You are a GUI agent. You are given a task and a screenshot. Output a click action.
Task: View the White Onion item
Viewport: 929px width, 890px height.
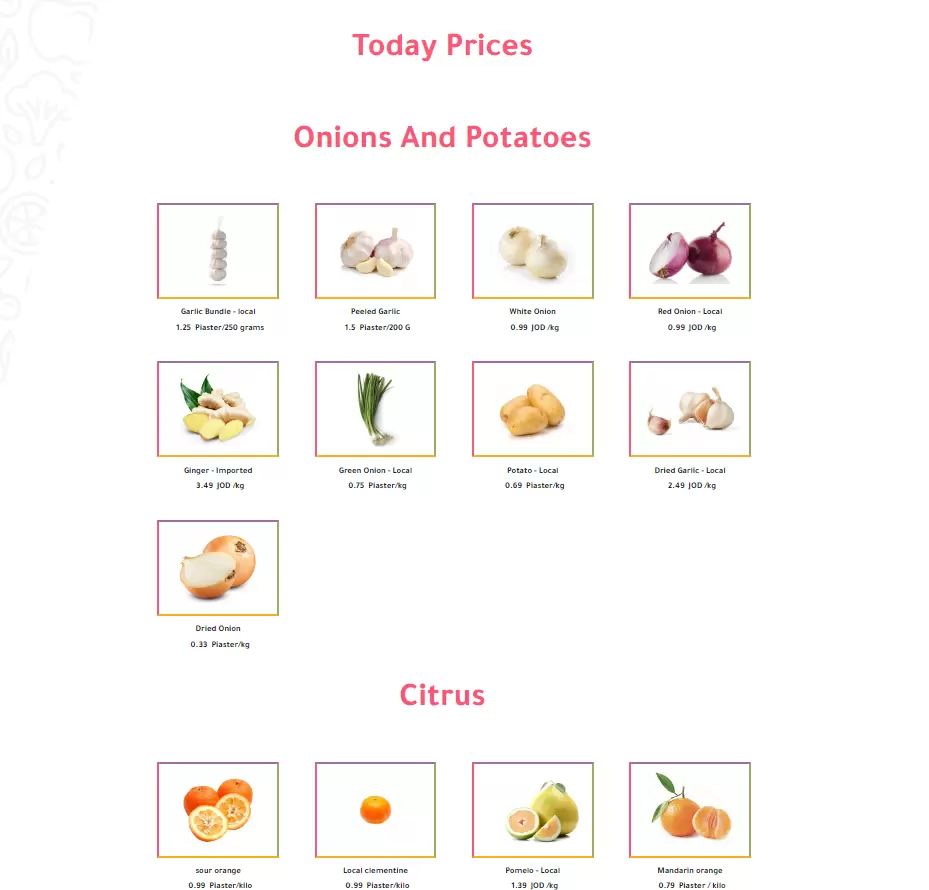532,251
